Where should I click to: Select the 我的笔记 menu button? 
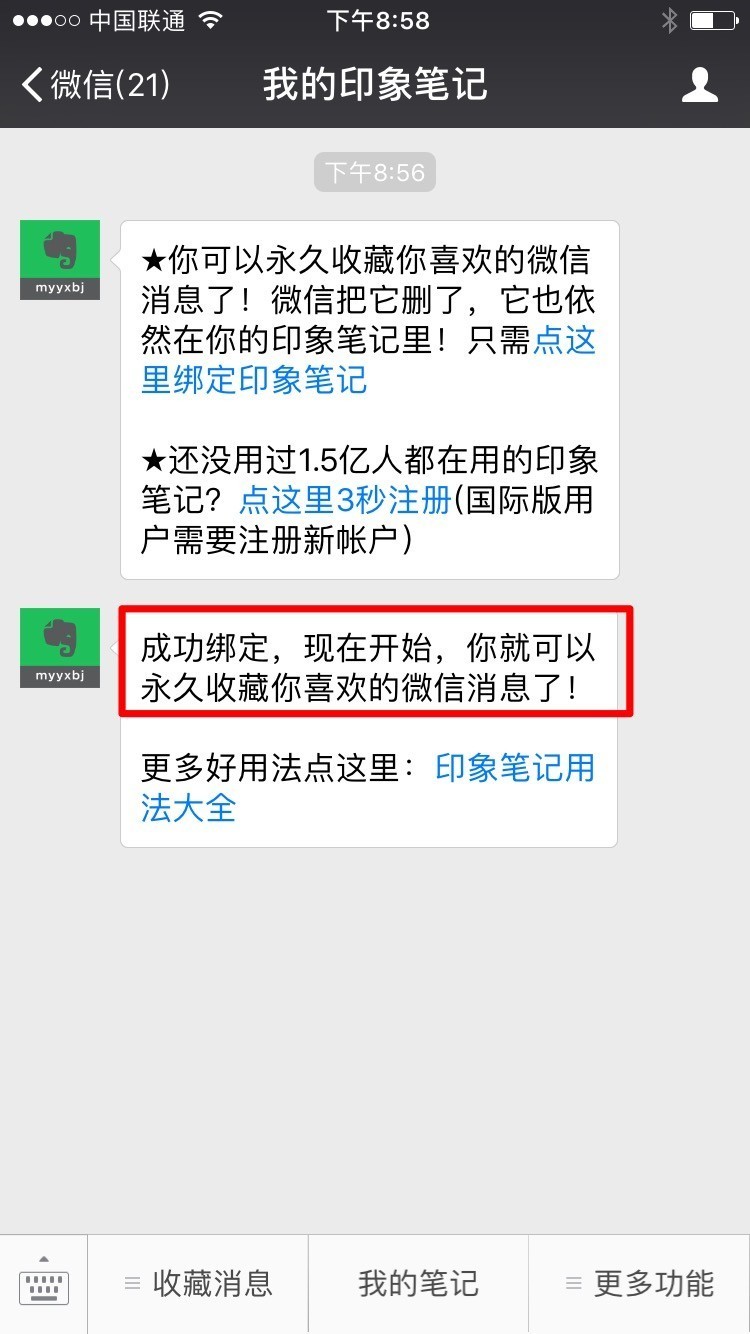tap(418, 1284)
